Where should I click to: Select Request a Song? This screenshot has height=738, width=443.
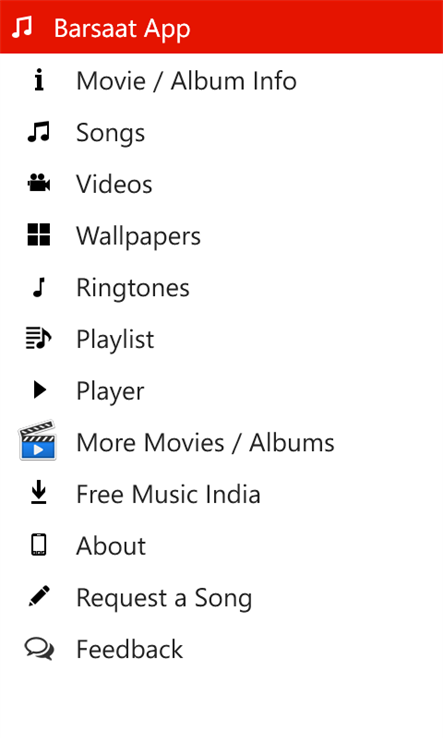coord(221,598)
